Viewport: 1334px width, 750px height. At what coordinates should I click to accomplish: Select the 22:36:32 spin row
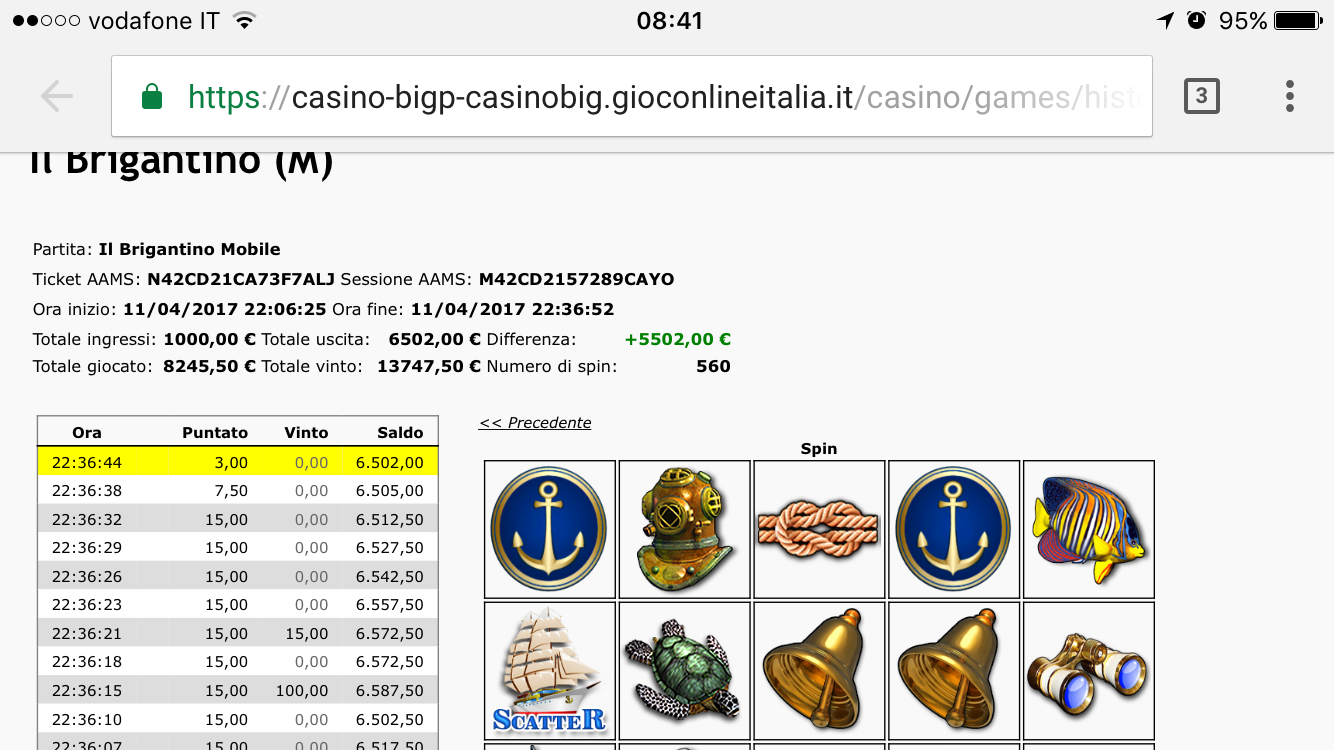pos(237,519)
